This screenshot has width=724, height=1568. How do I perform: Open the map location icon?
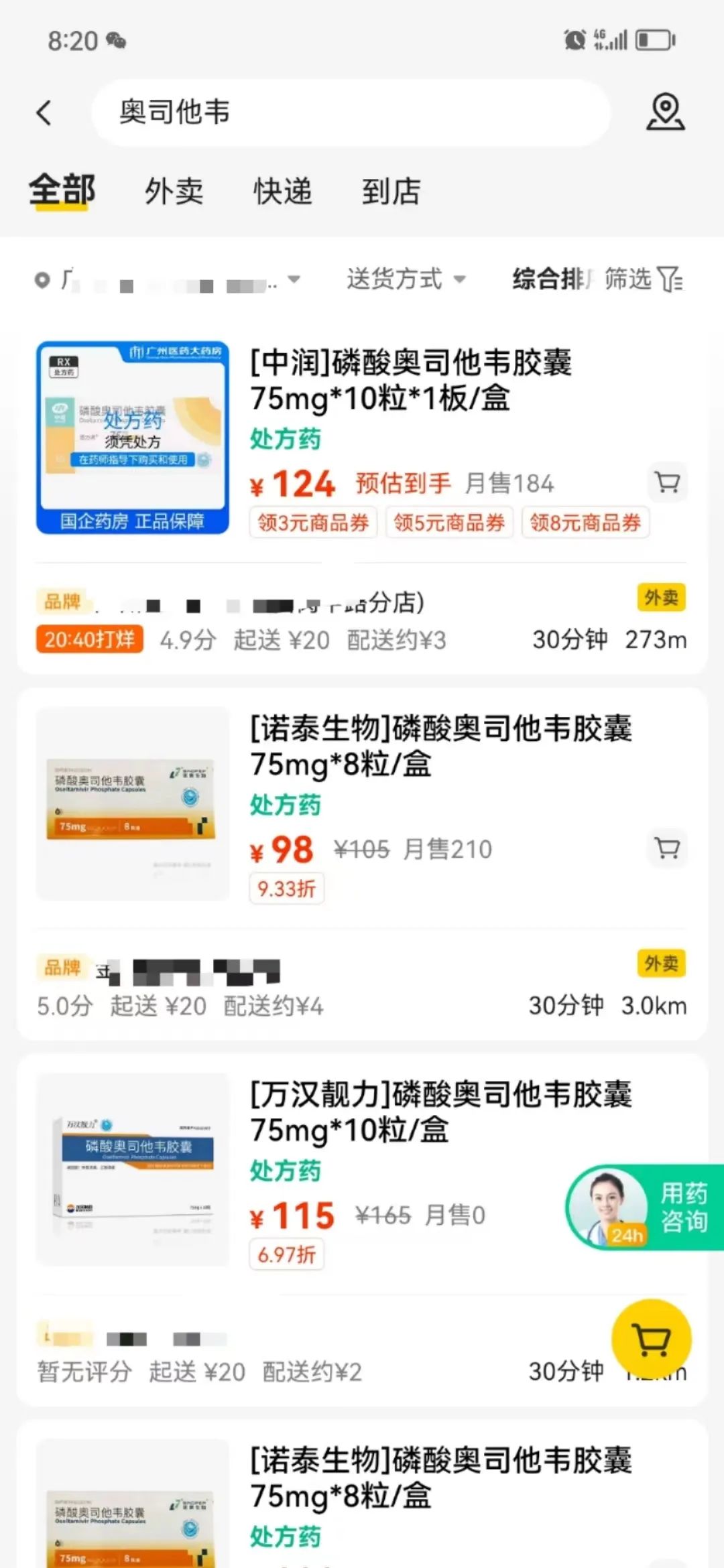click(664, 112)
